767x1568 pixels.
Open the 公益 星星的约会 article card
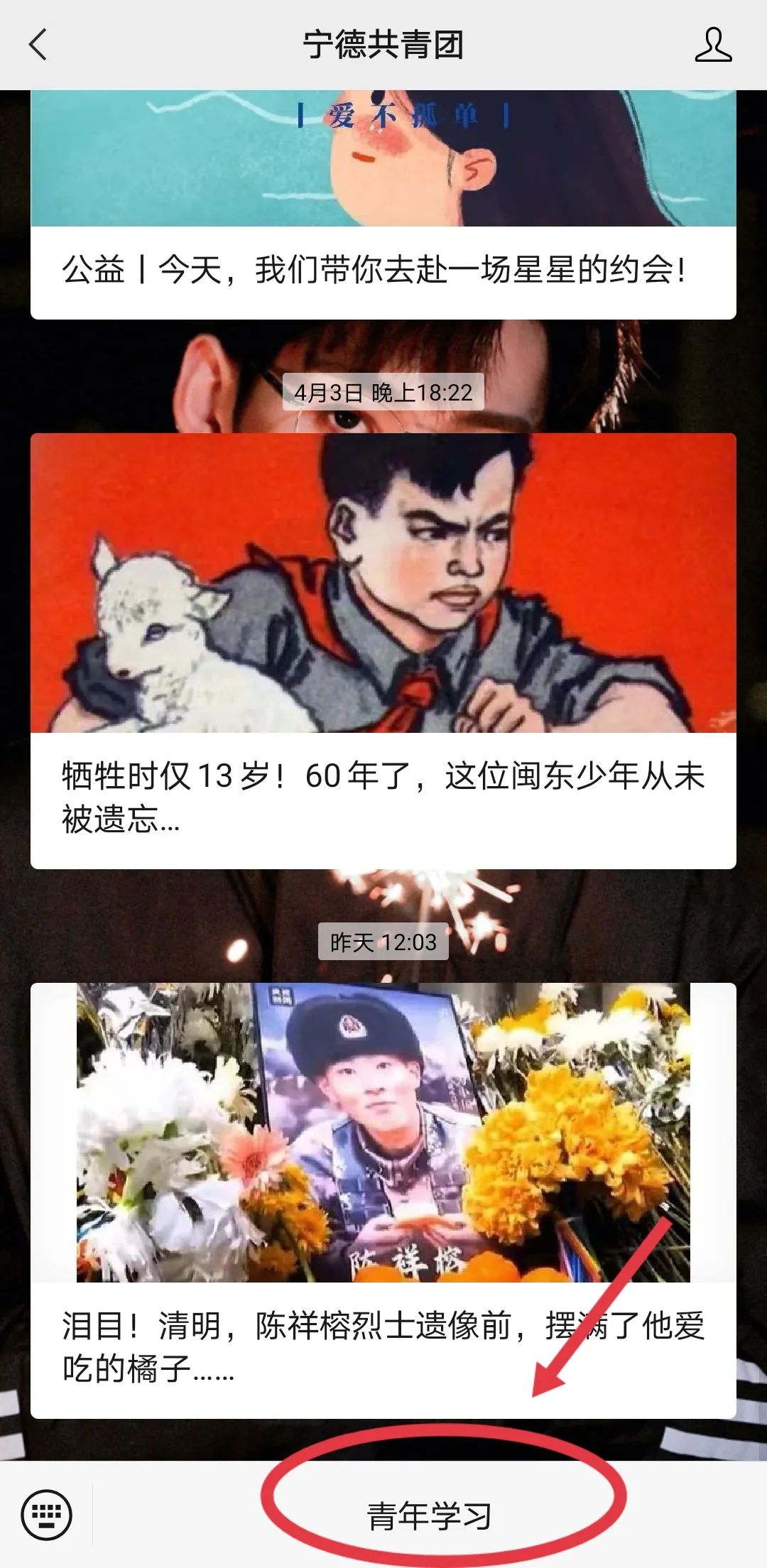point(383,271)
